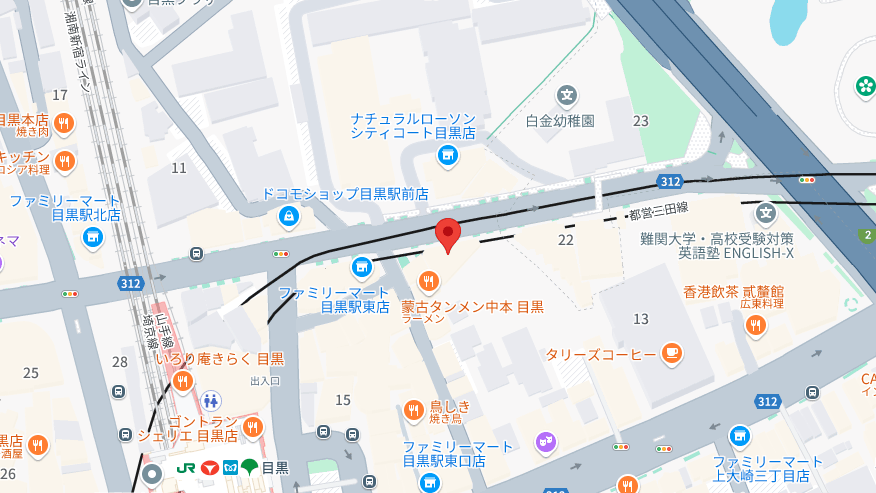
Task: Select ゴントラン シェリエ 目黒店 marker
Action: click(251, 428)
